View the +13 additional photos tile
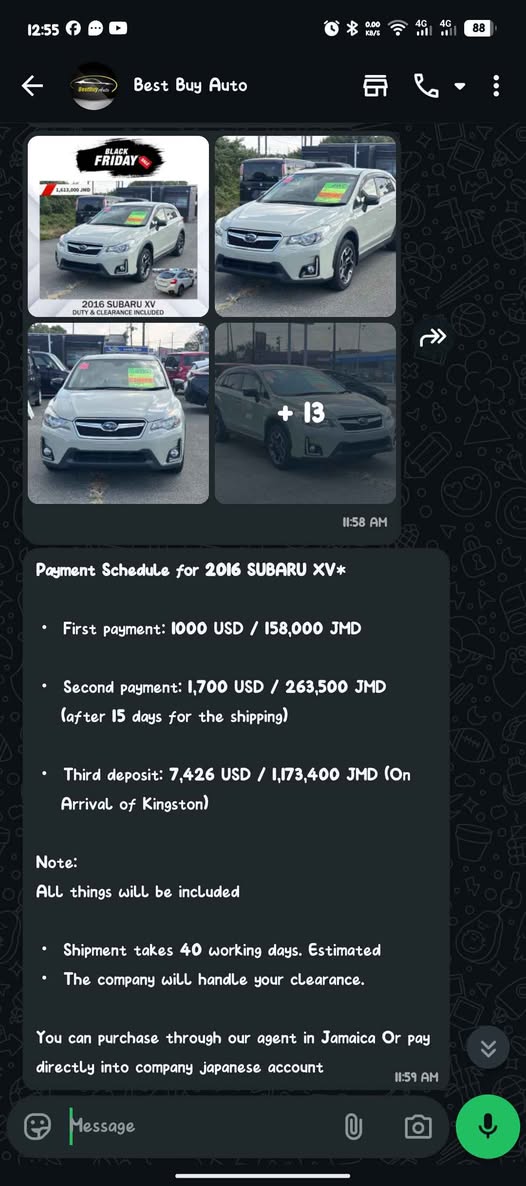This screenshot has height=1186, width=526. 305,413
